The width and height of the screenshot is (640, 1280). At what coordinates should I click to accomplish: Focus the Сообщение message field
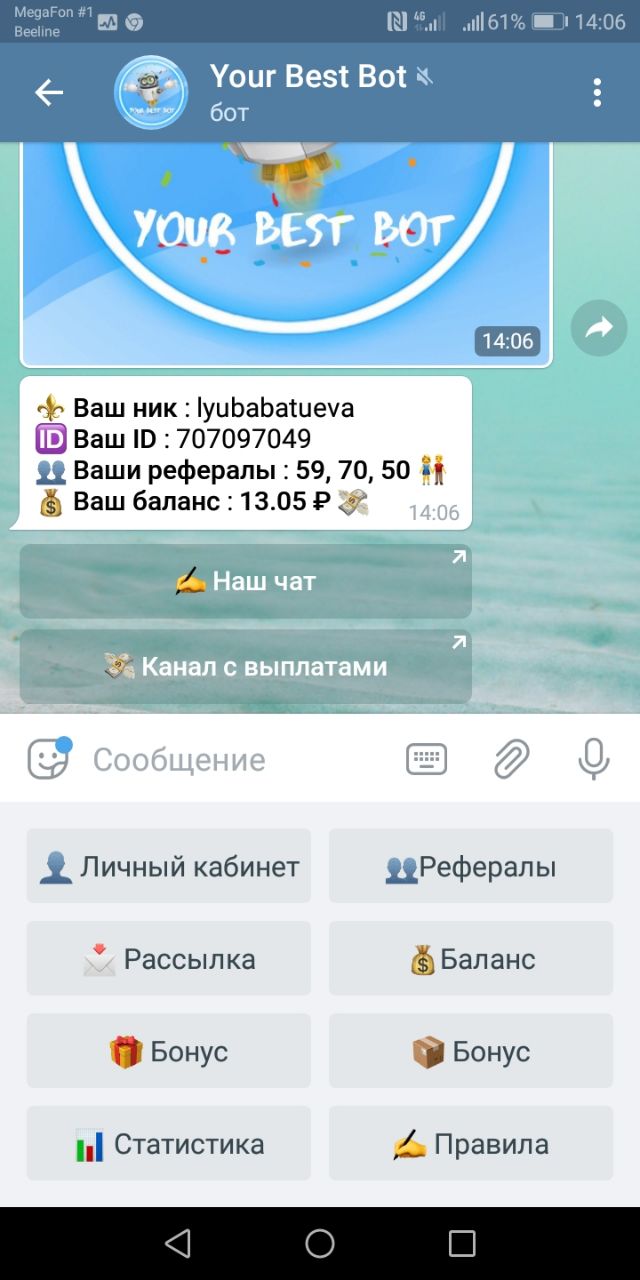click(x=240, y=760)
